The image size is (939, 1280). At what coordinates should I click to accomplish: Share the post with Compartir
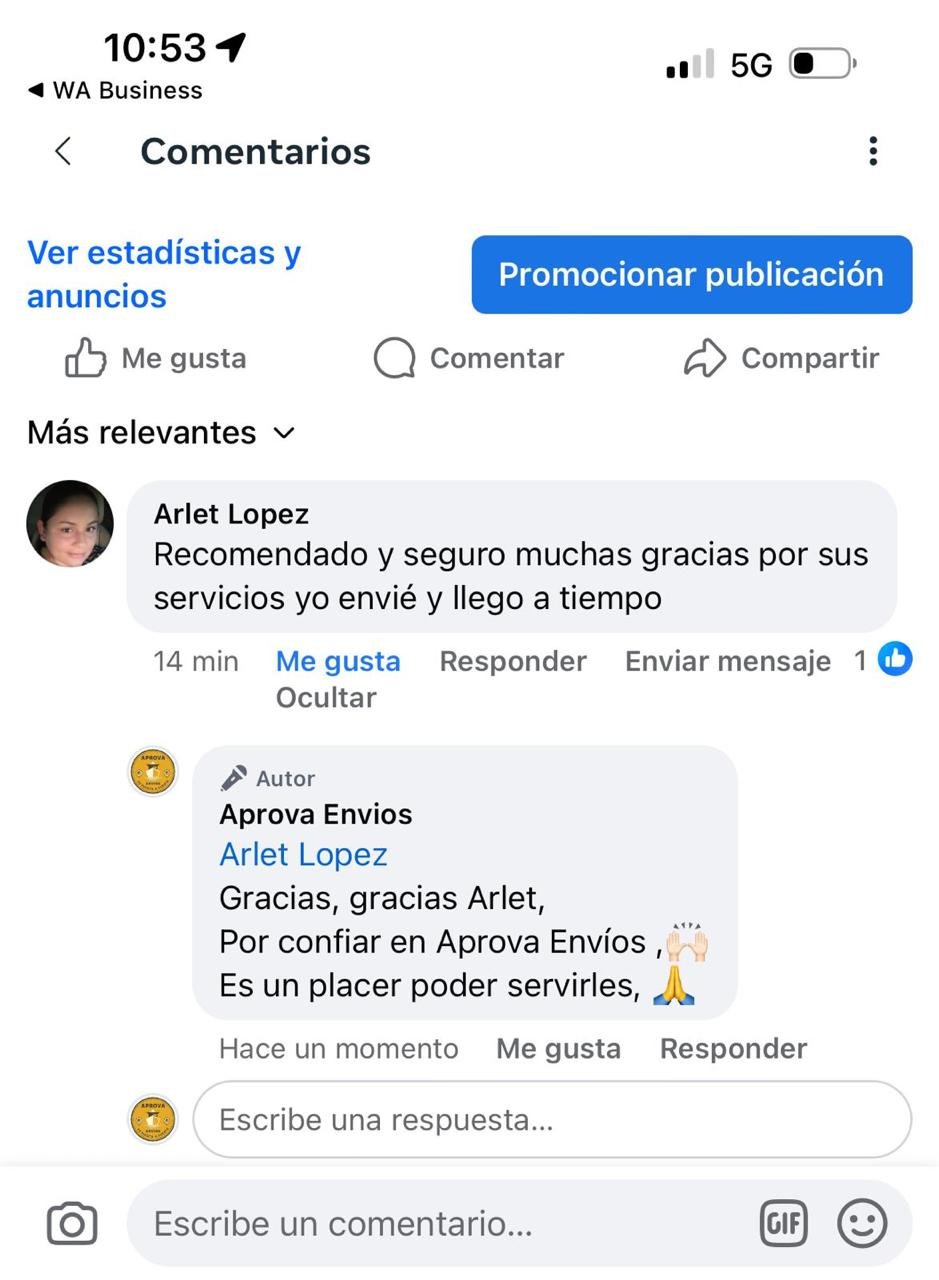click(x=781, y=358)
